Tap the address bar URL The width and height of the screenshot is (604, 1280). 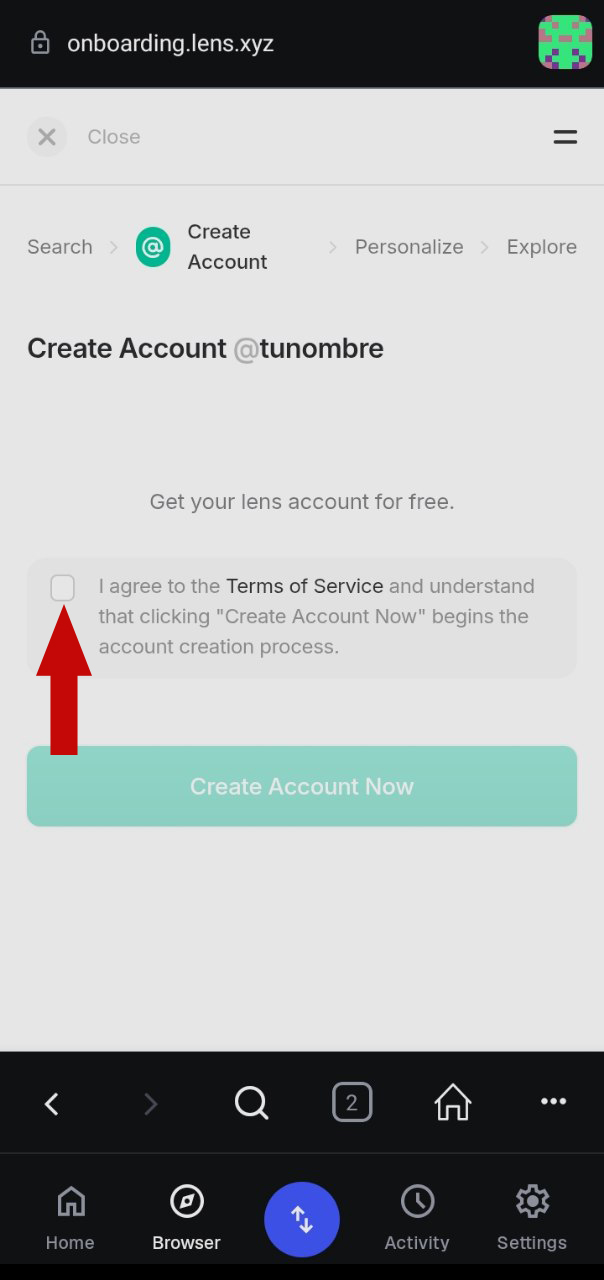[170, 44]
